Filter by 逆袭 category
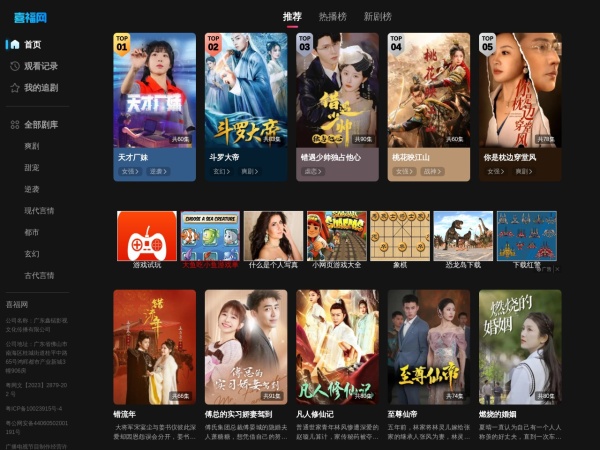This screenshot has height=450, width=600. tap(32, 189)
